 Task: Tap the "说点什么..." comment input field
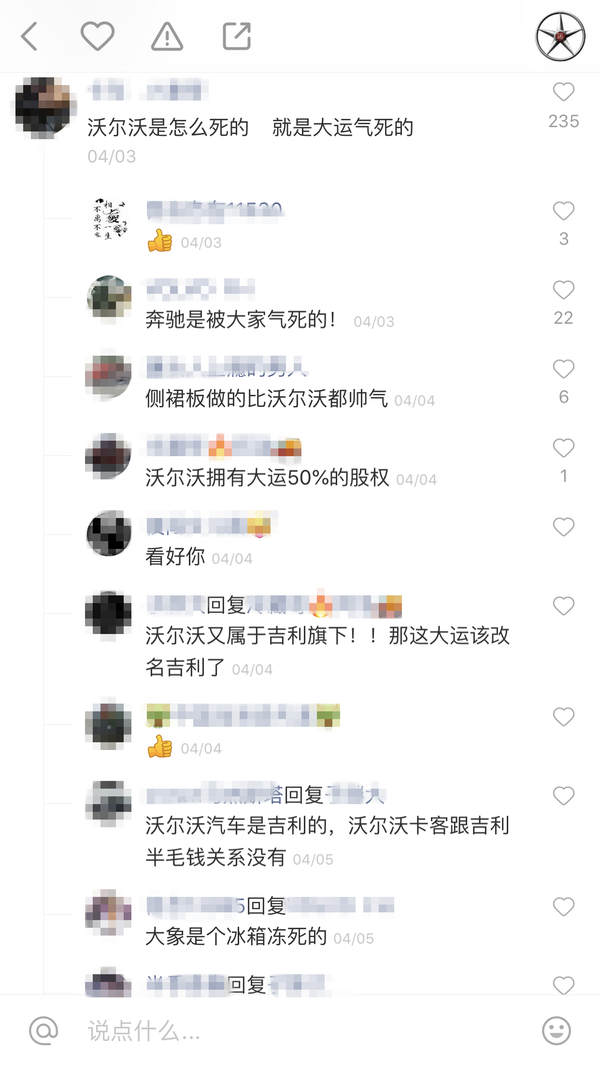(300, 1030)
